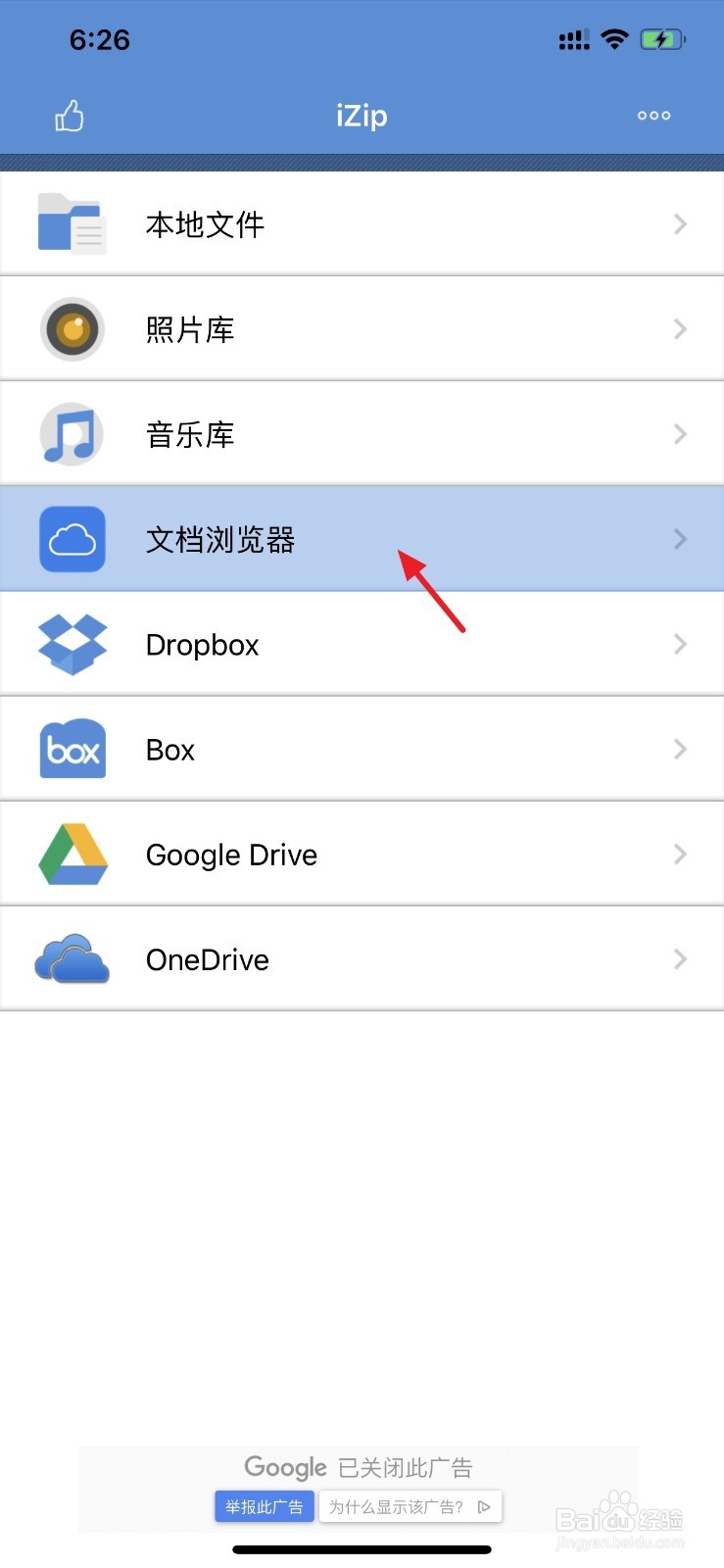
Task: Expand the Dropbox row chevron
Action: point(680,643)
